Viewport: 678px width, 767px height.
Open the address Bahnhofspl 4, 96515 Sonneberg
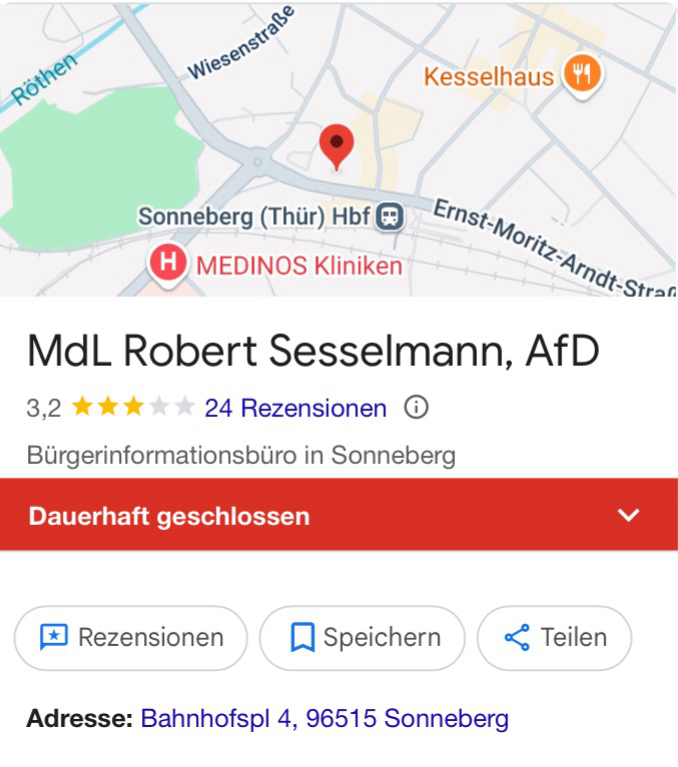(x=324, y=718)
